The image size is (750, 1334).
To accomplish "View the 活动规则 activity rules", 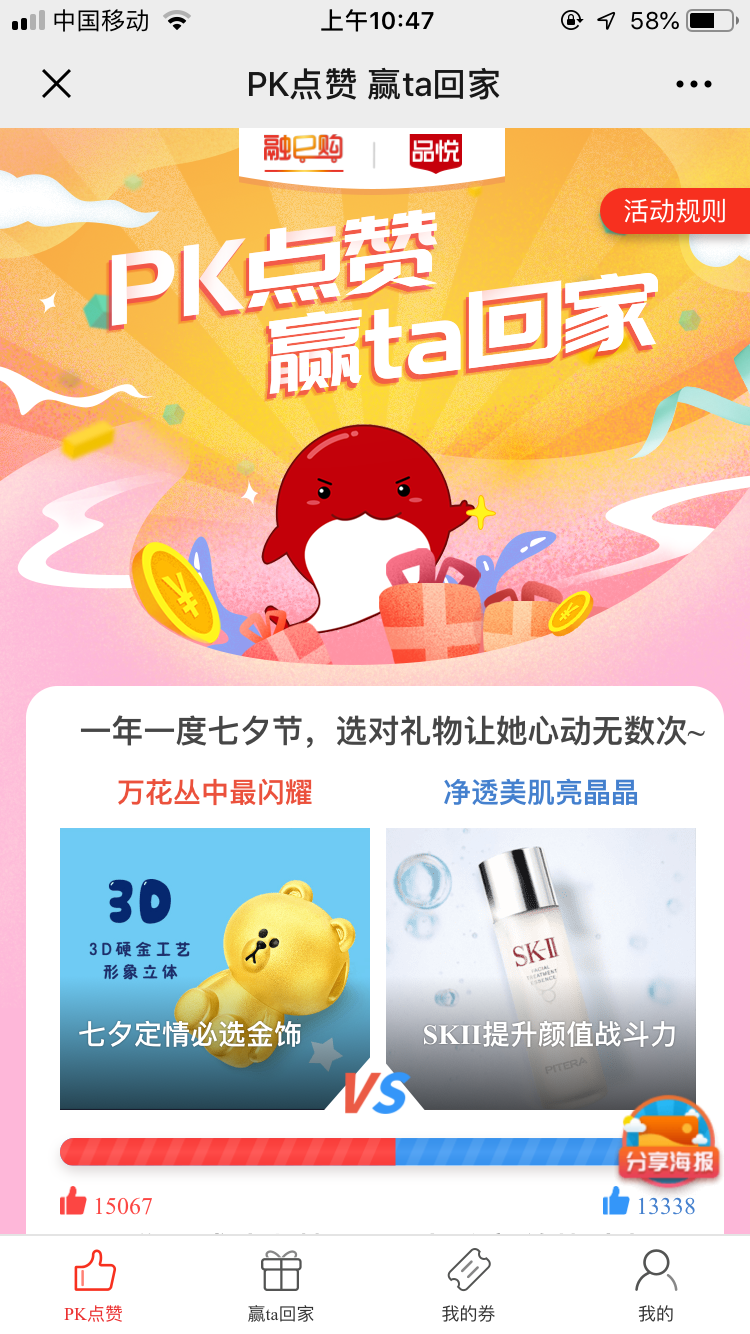I will coord(675,211).
